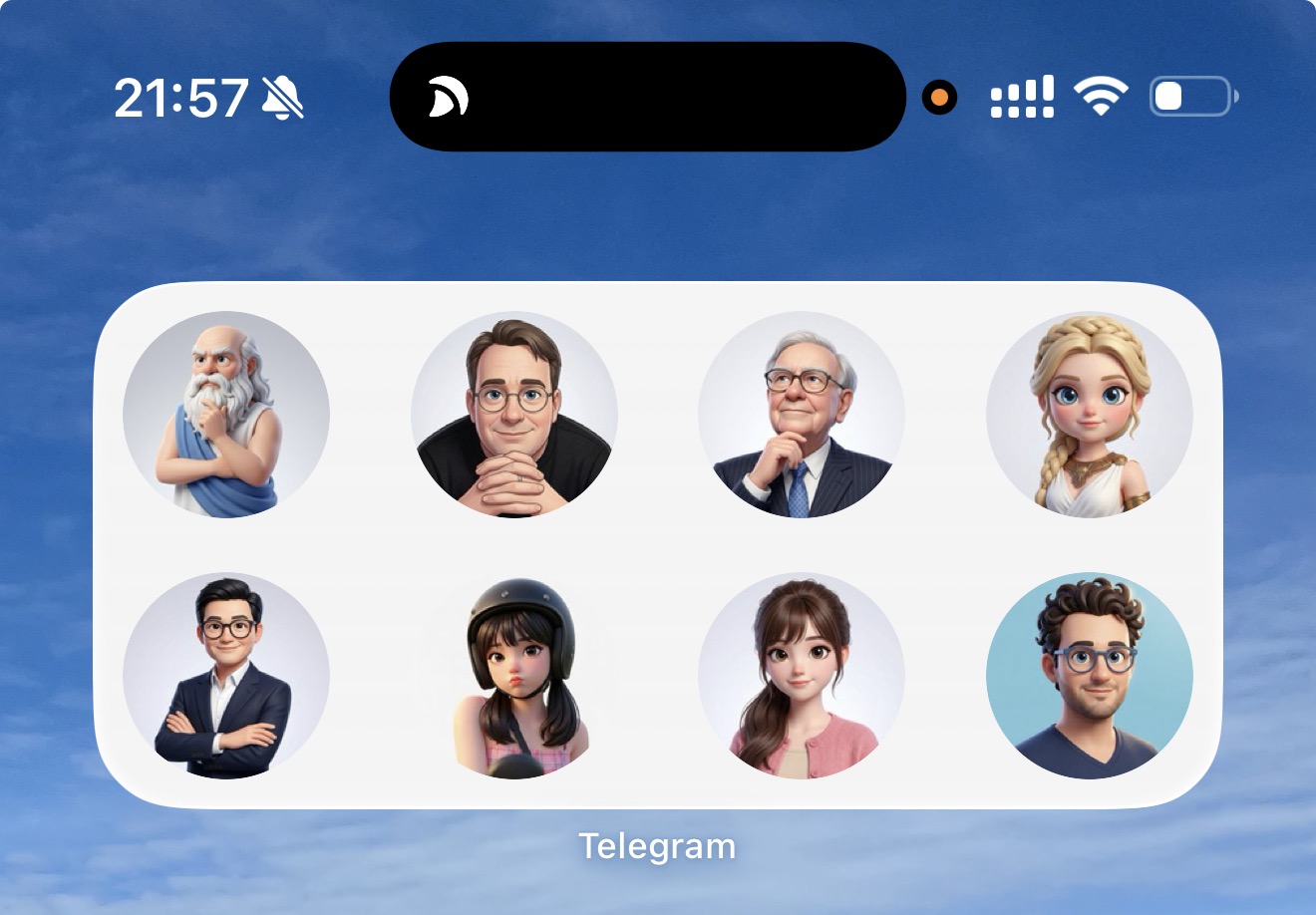The height and width of the screenshot is (915, 1316).
Task: Tap the Dynamic Island live activity
Action: pyautogui.click(x=648, y=97)
